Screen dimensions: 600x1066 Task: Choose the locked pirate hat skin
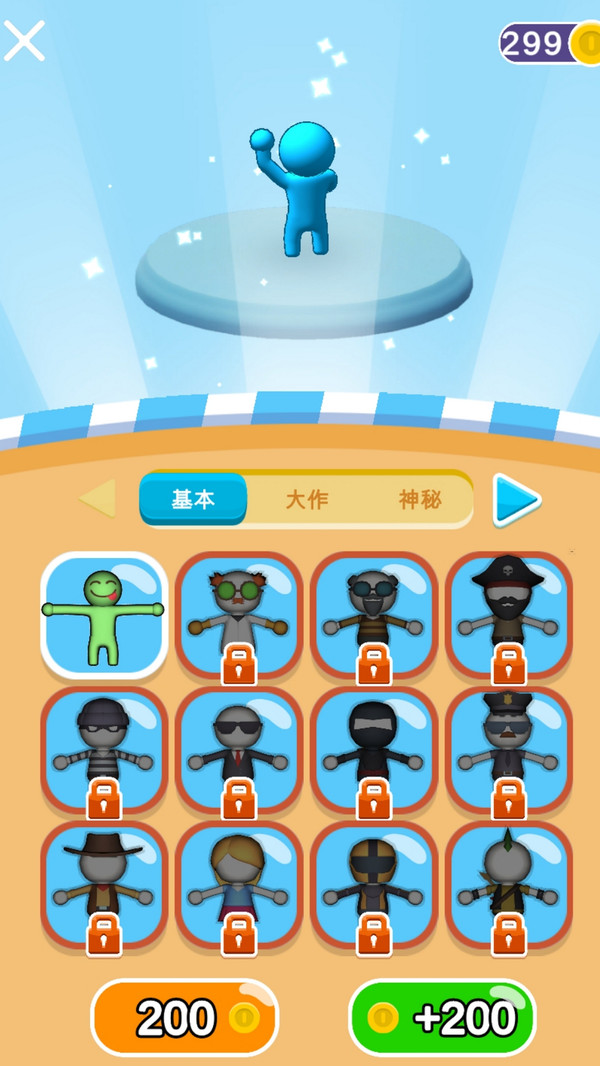509,614
